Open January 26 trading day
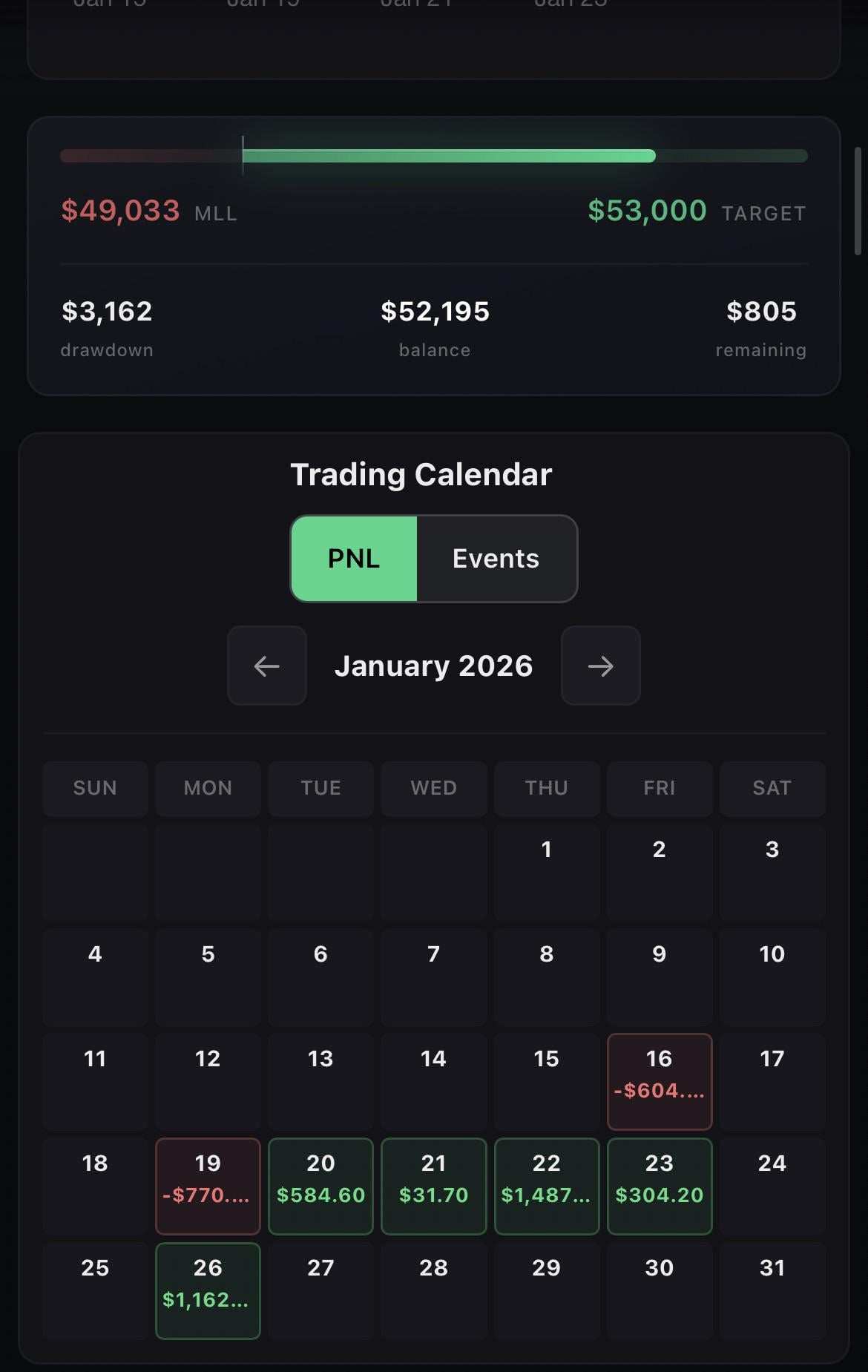The image size is (868, 1372). tap(208, 1290)
